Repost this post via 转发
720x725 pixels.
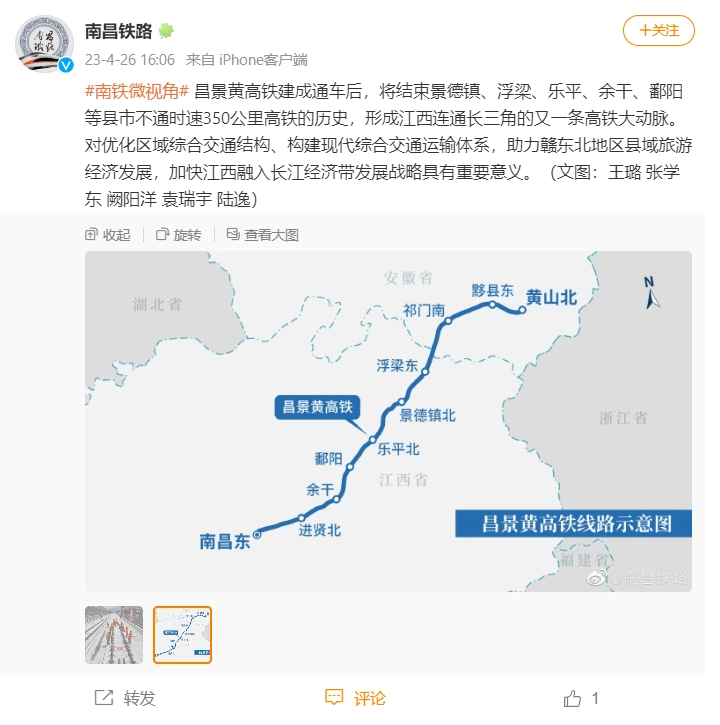click(x=126, y=698)
